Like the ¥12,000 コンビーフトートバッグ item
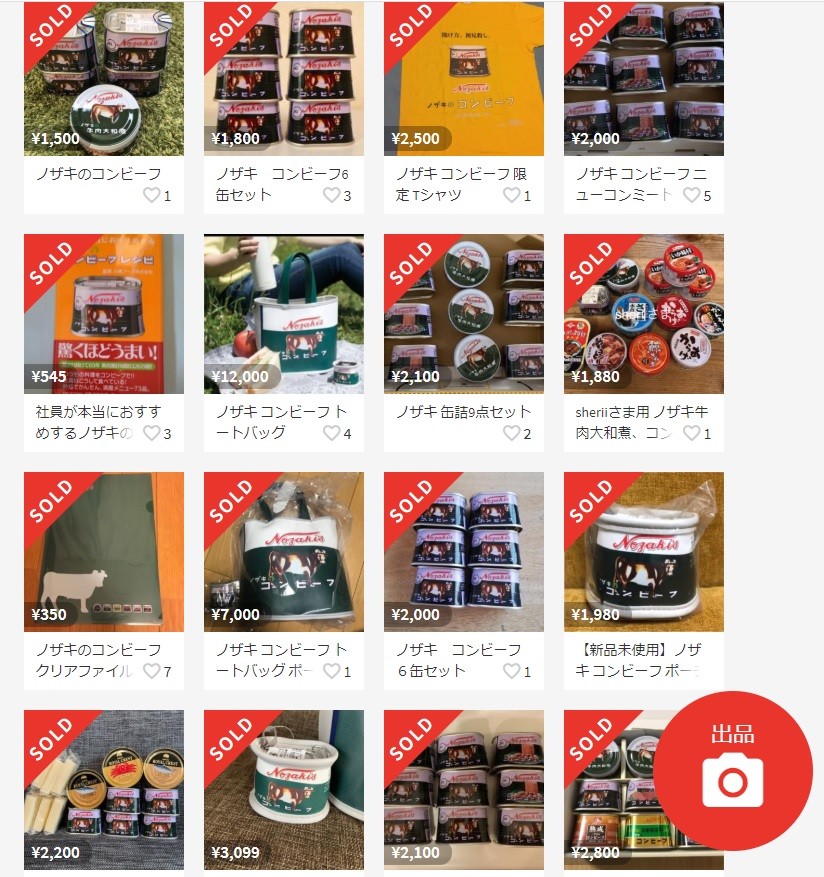This screenshot has height=877, width=824. 332,433
